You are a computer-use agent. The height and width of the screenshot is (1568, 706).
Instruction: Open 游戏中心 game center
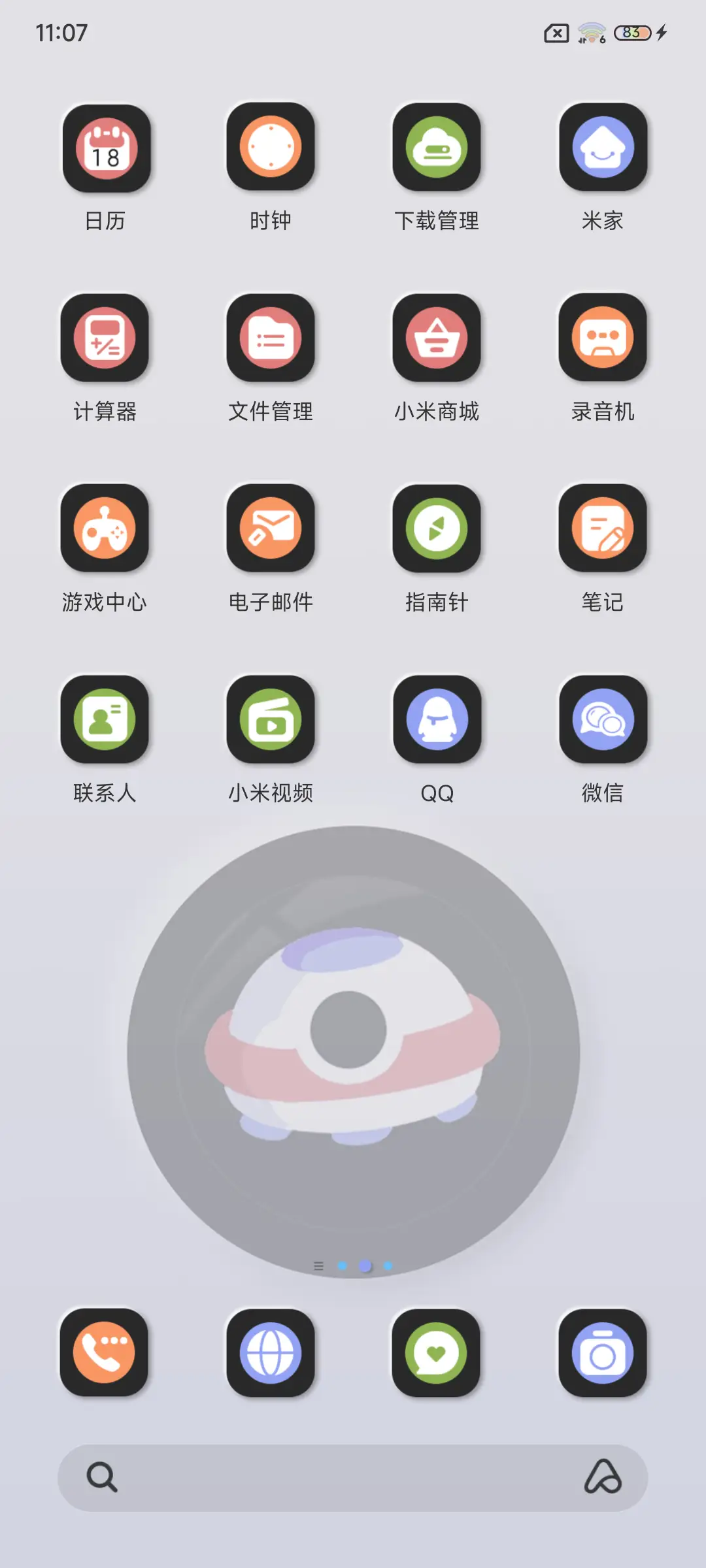pyautogui.click(x=107, y=531)
